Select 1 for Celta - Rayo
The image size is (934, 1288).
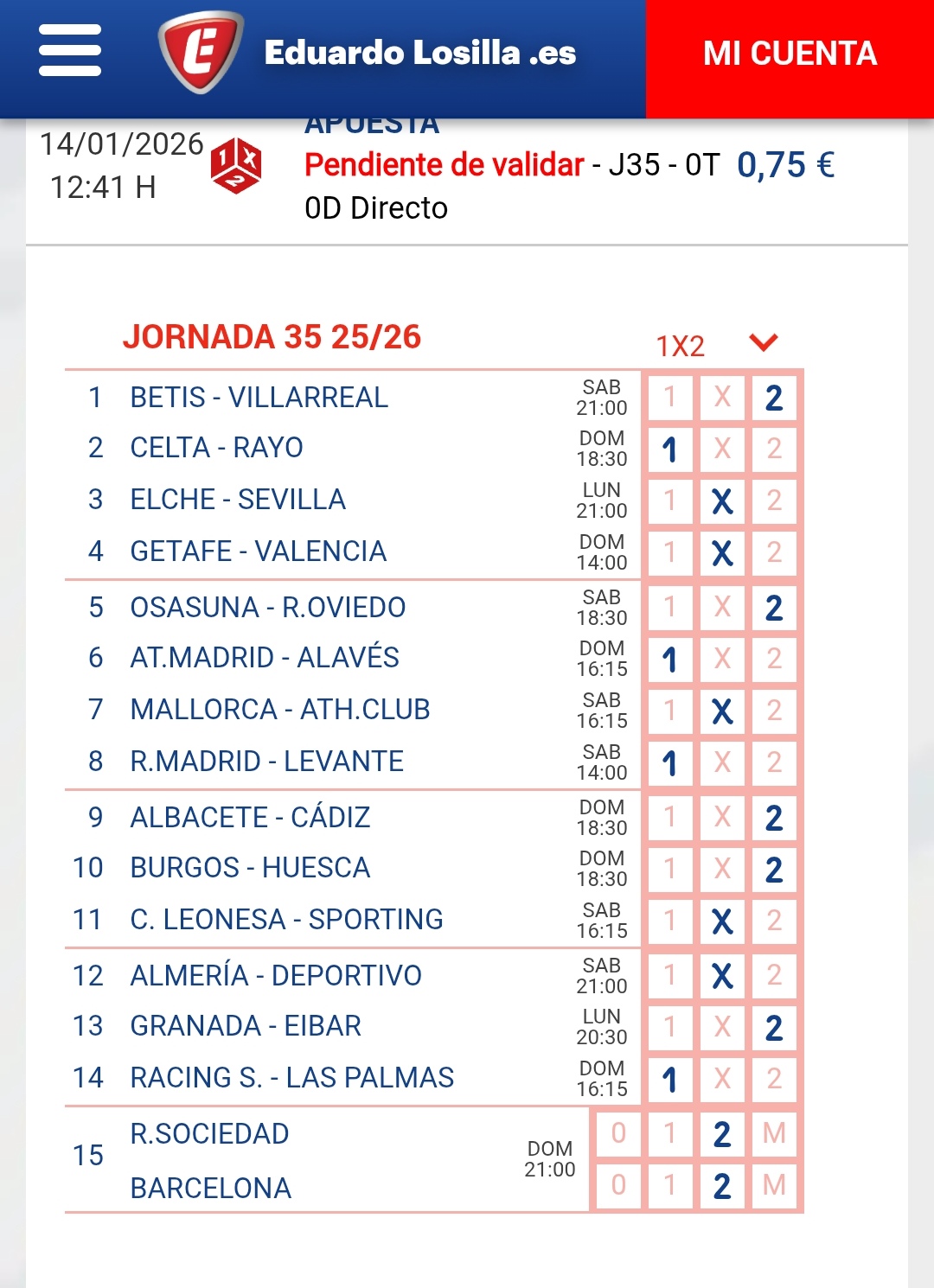tap(669, 450)
